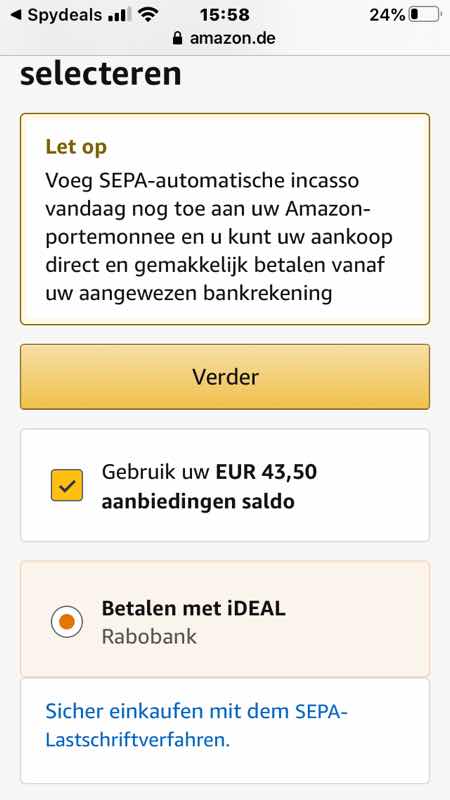Select the Betalen met iDEAL radio button
The height and width of the screenshot is (800, 450).
(67, 621)
